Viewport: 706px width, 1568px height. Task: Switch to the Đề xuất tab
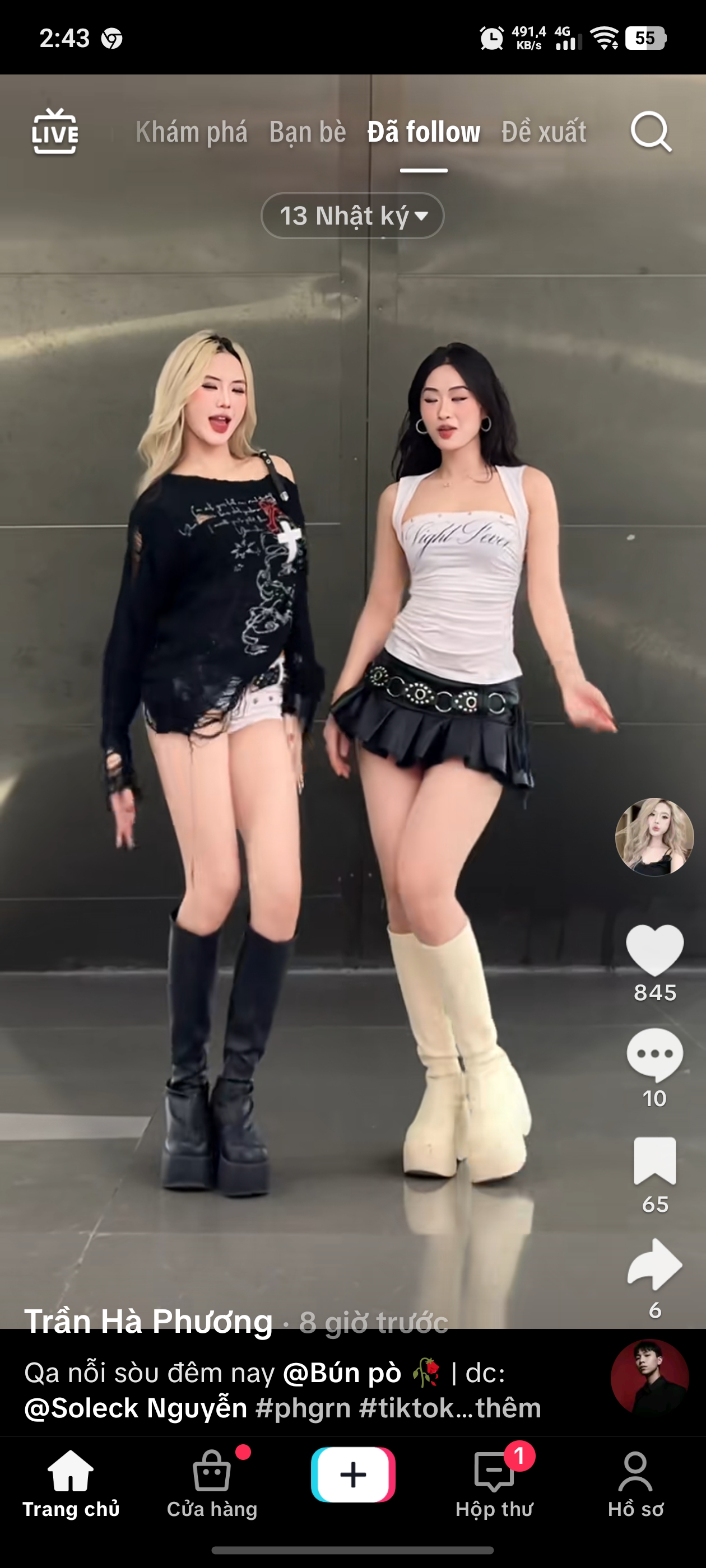[x=544, y=132]
